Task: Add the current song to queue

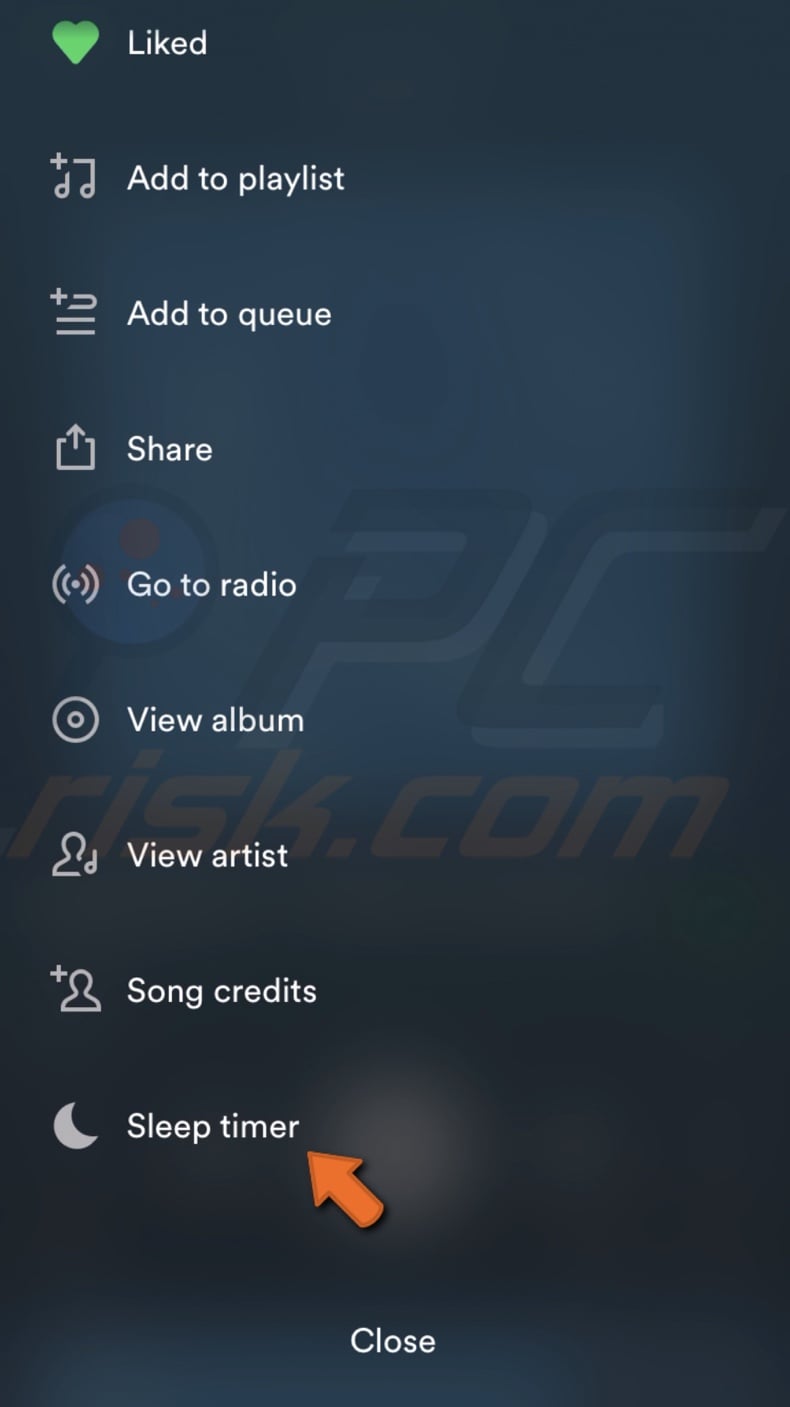Action: (229, 313)
